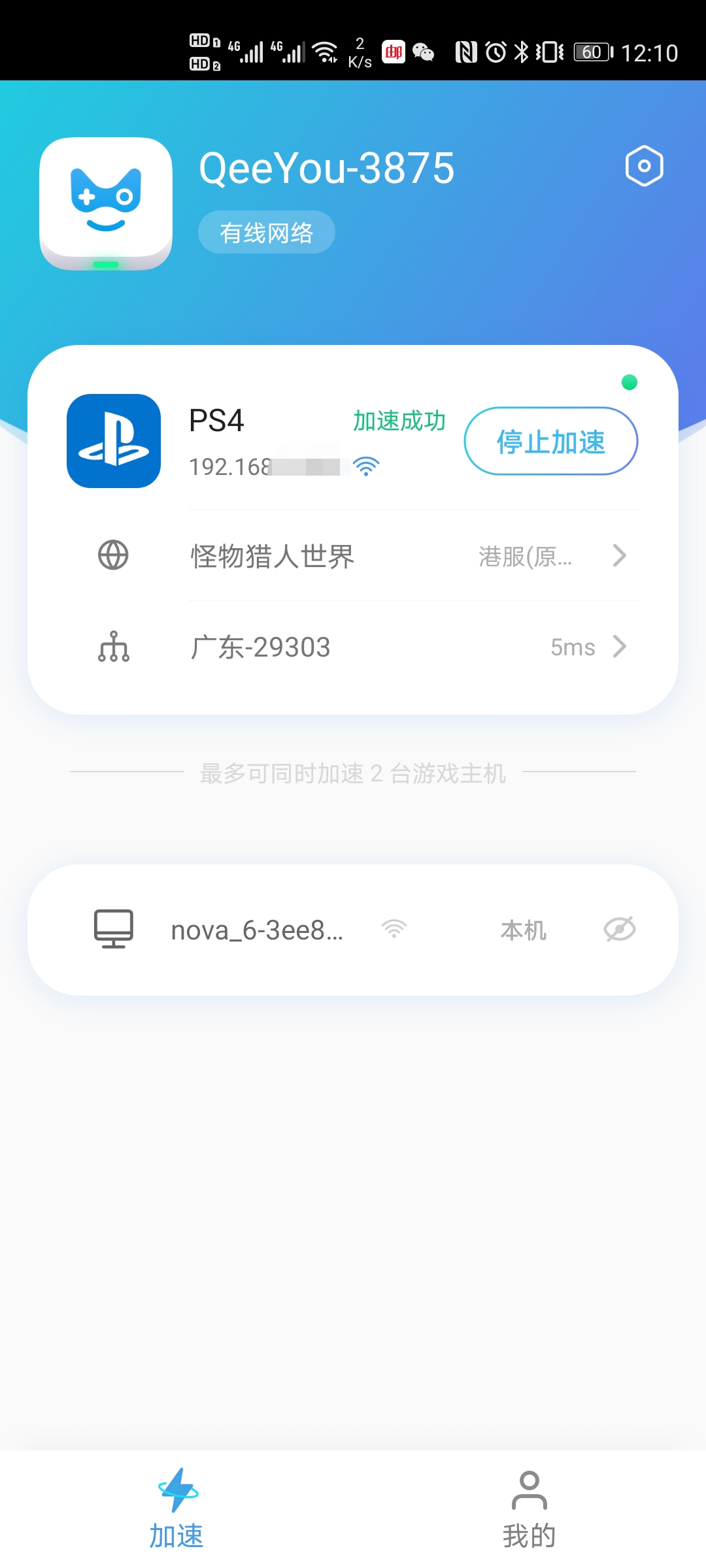The width and height of the screenshot is (706, 1568).
Task: Switch to the 我的 tab
Action: pyautogui.click(x=529, y=1509)
